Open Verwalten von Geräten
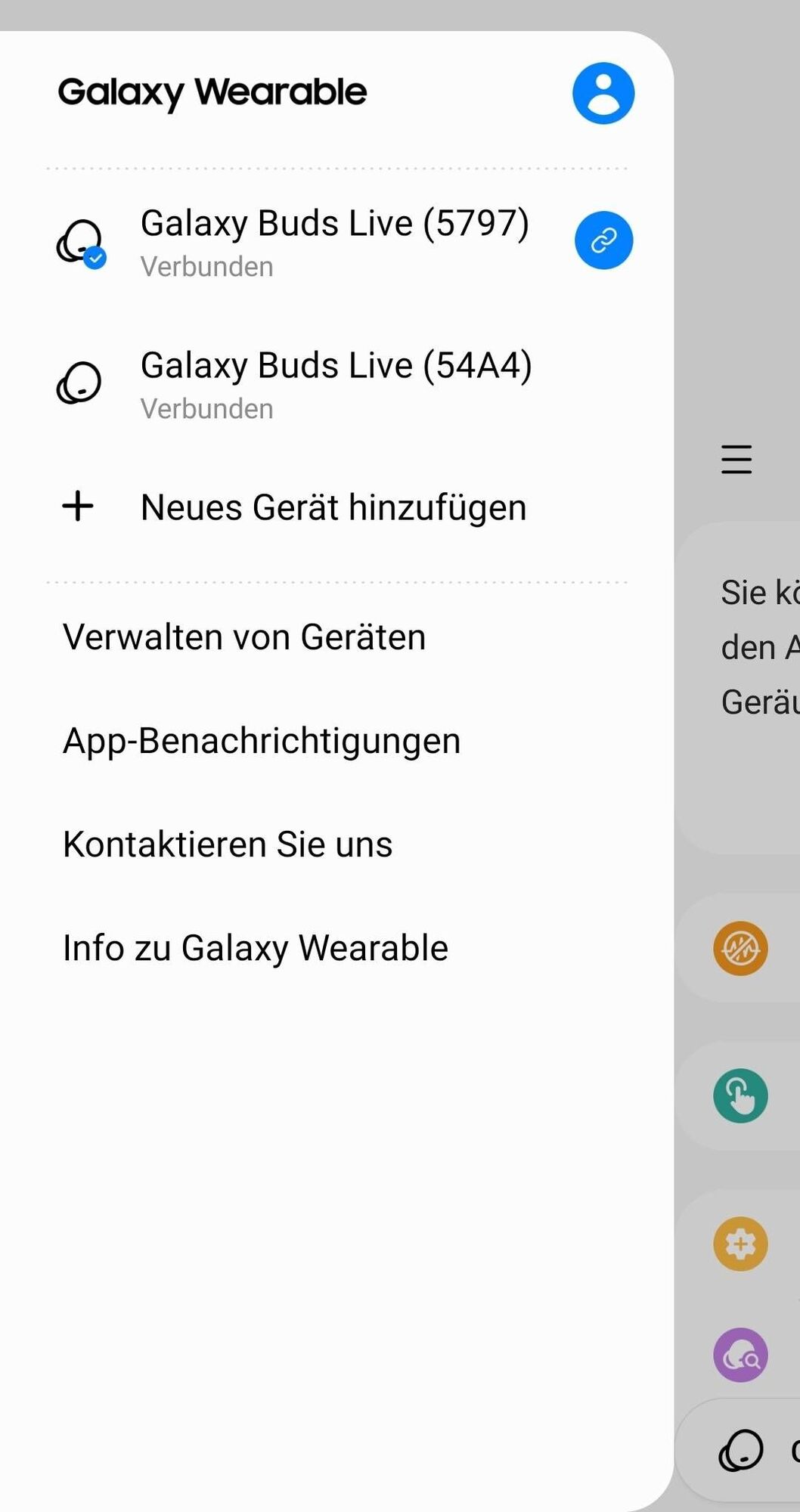800x1512 pixels. coord(244,637)
